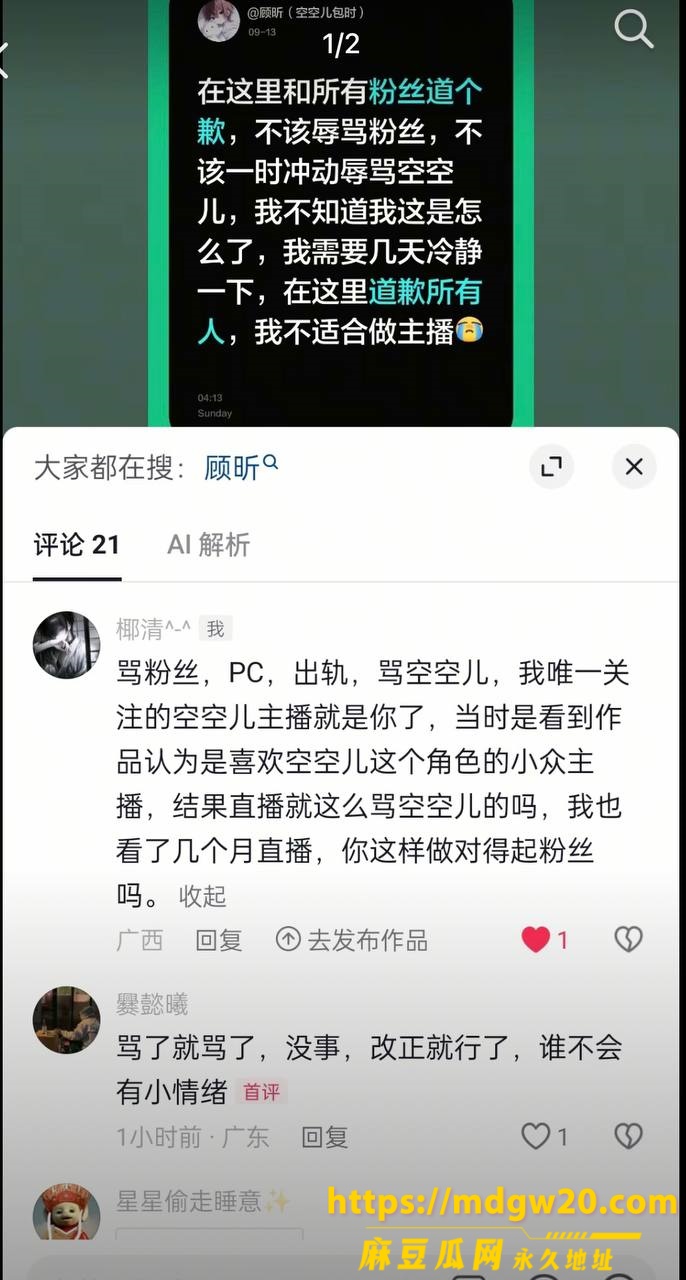Open the search magnifier icon
The image size is (686, 1280).
tap(633, 29)
